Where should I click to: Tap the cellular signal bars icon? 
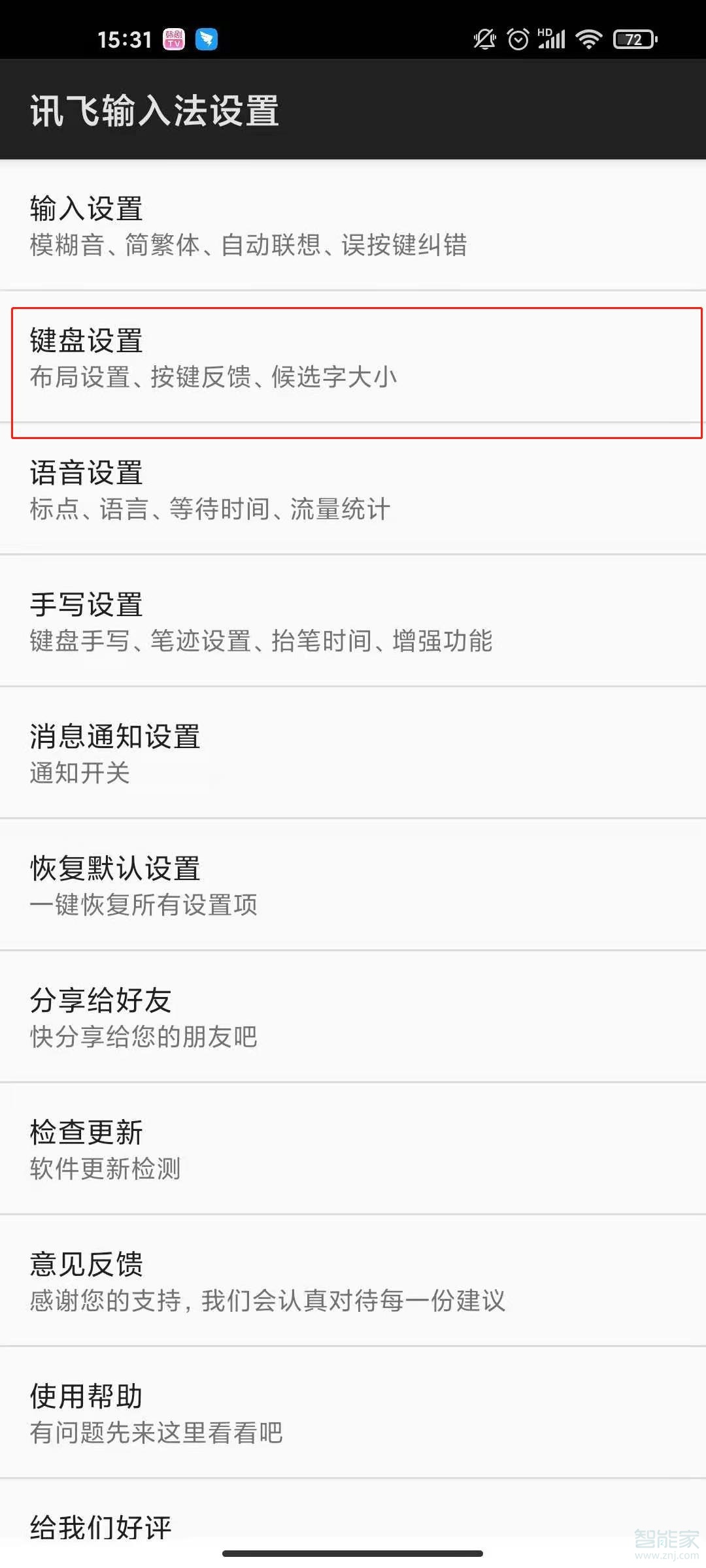pos(552,41)
